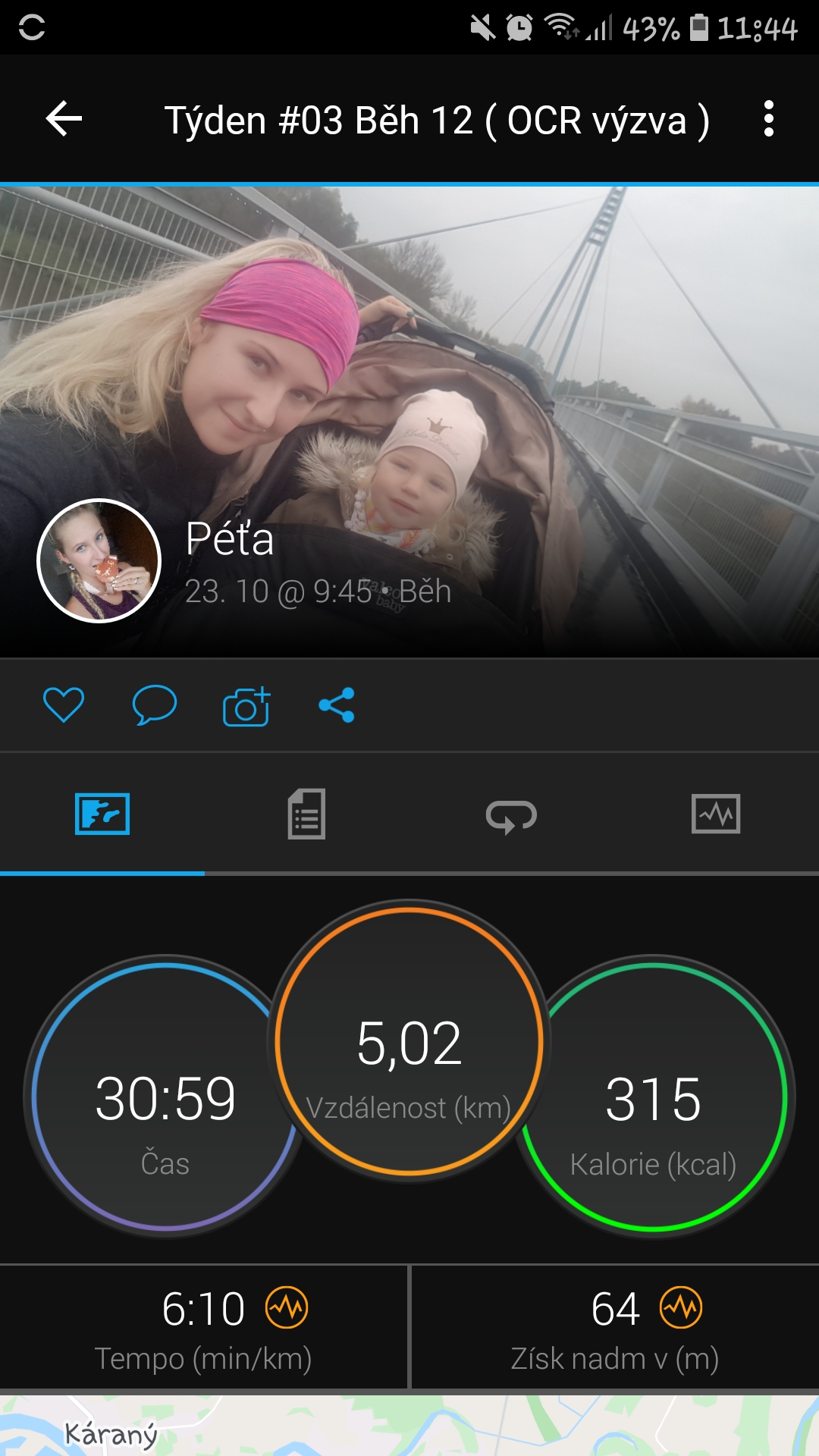The image size is (819, 1456).
Task: Open the elevation gain chart icon
Action: pos(681,1308)
